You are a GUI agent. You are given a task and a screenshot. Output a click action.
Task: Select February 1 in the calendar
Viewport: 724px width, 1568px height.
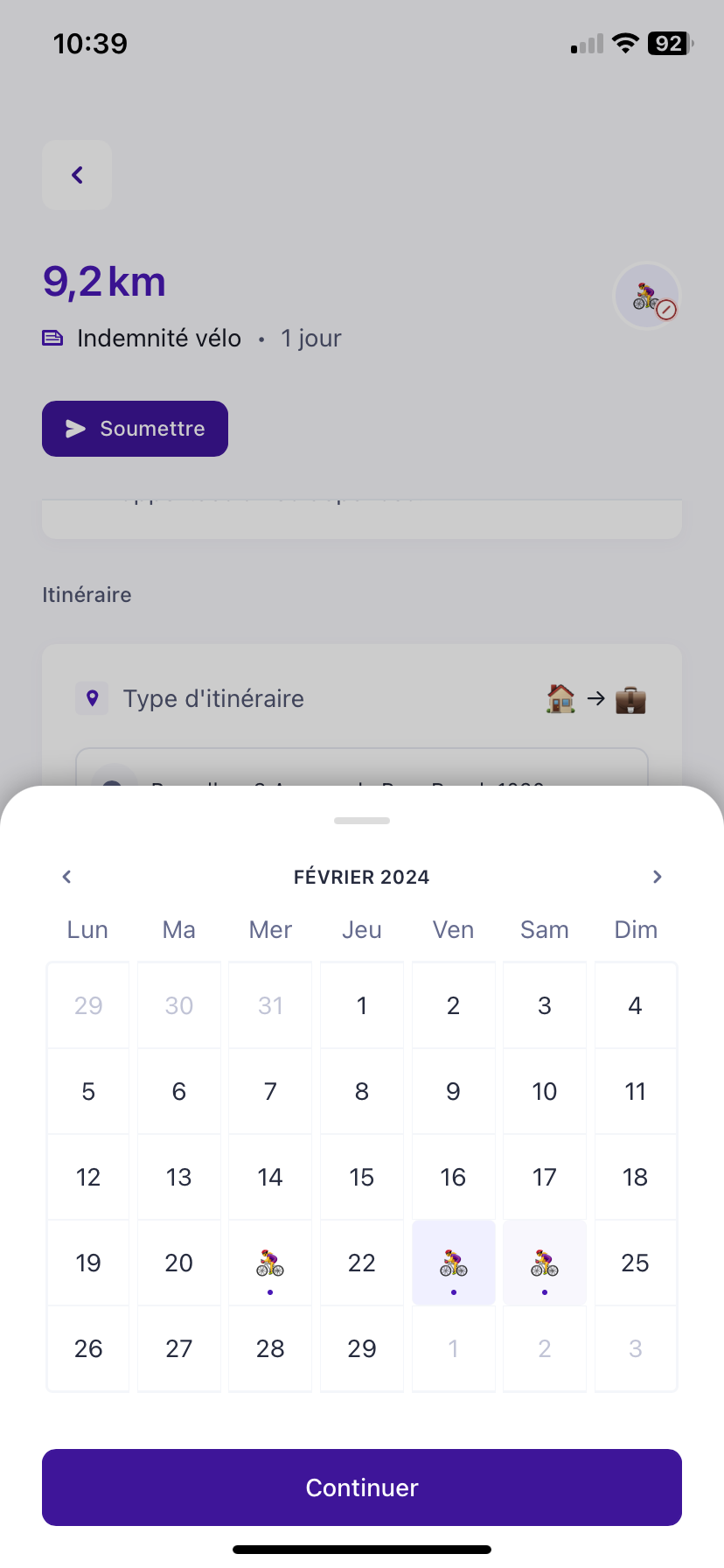pos(362,1005)
